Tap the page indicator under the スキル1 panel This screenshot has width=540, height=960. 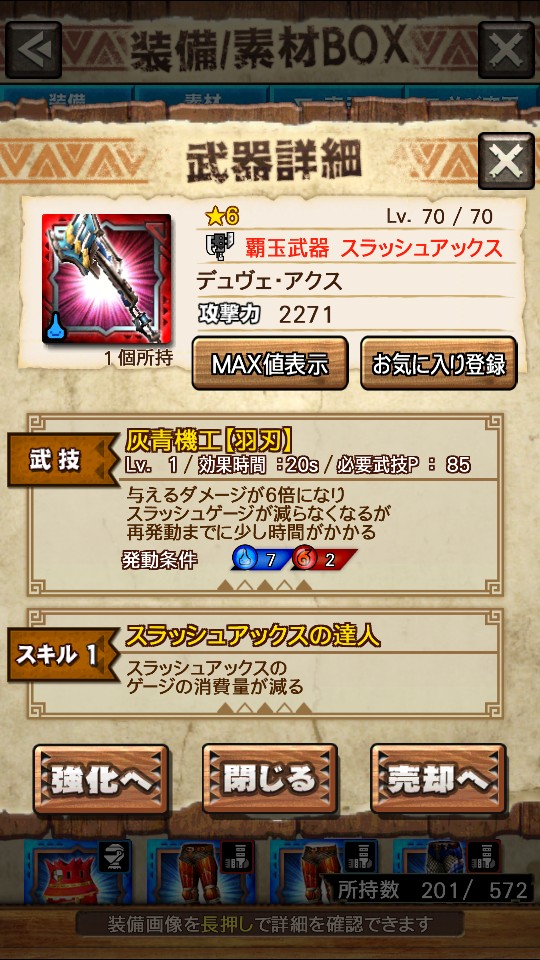pyautogui.click(x=264, y=708)
